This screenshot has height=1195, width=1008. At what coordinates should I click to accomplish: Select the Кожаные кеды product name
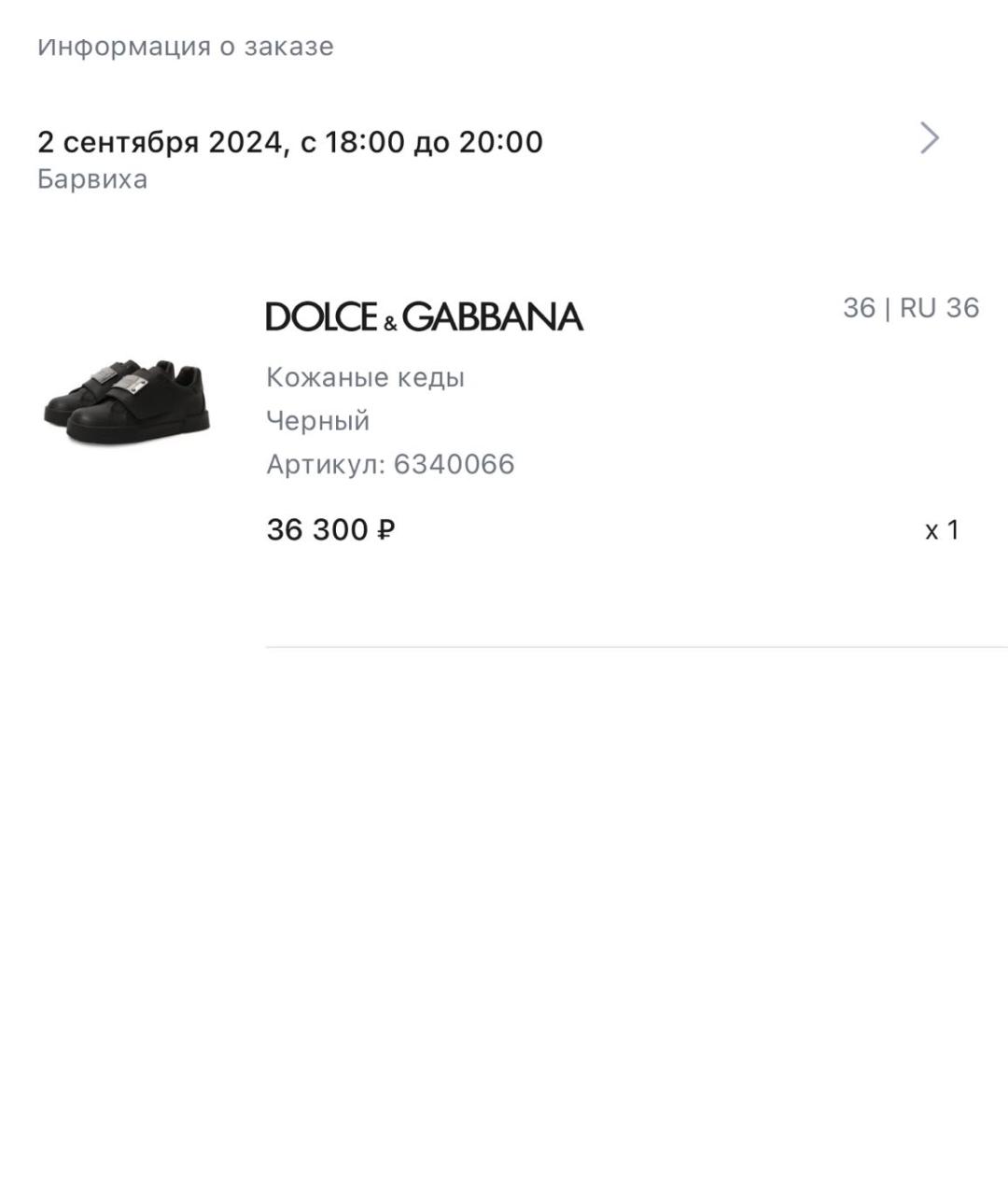point(367,376)
